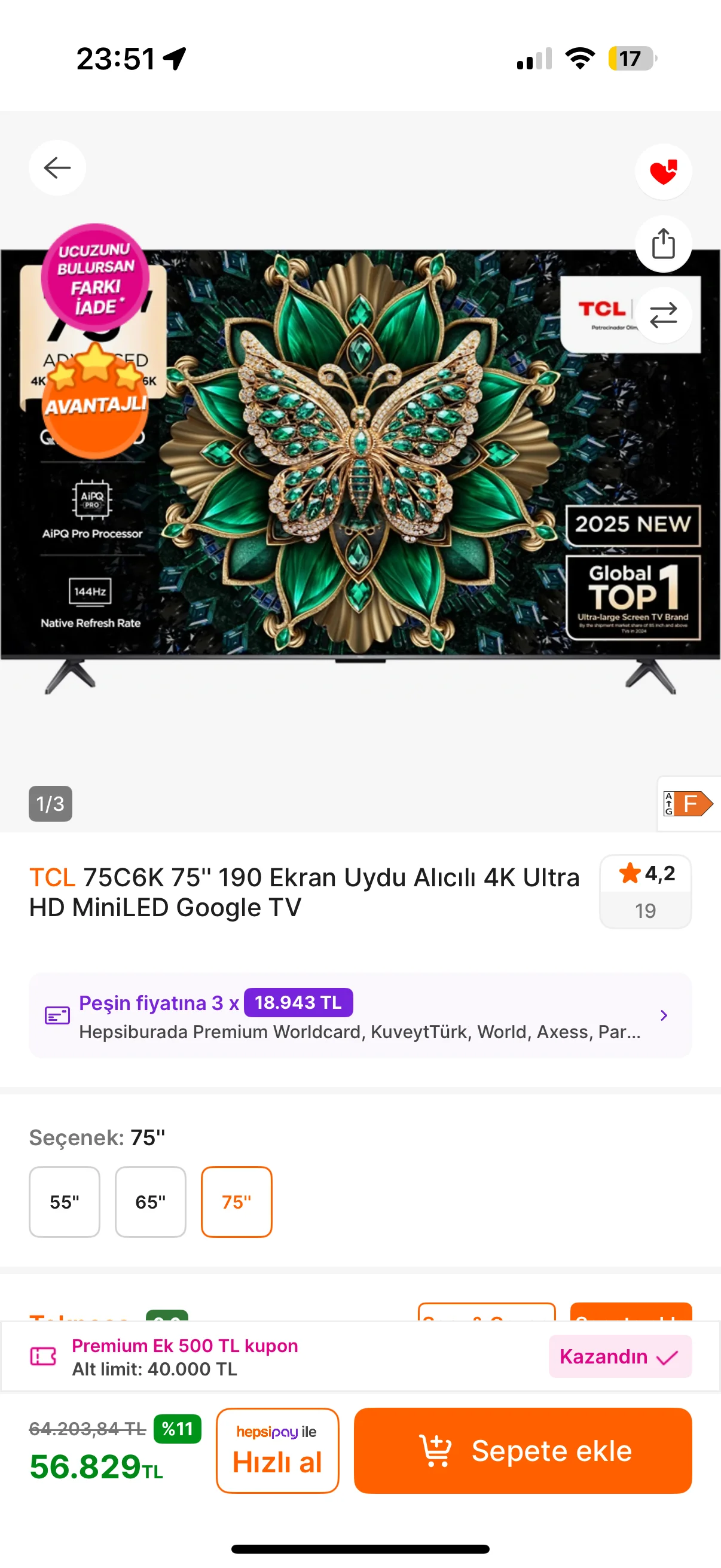
Task: Choose the 65" size option
Action: click(150, 1201)
